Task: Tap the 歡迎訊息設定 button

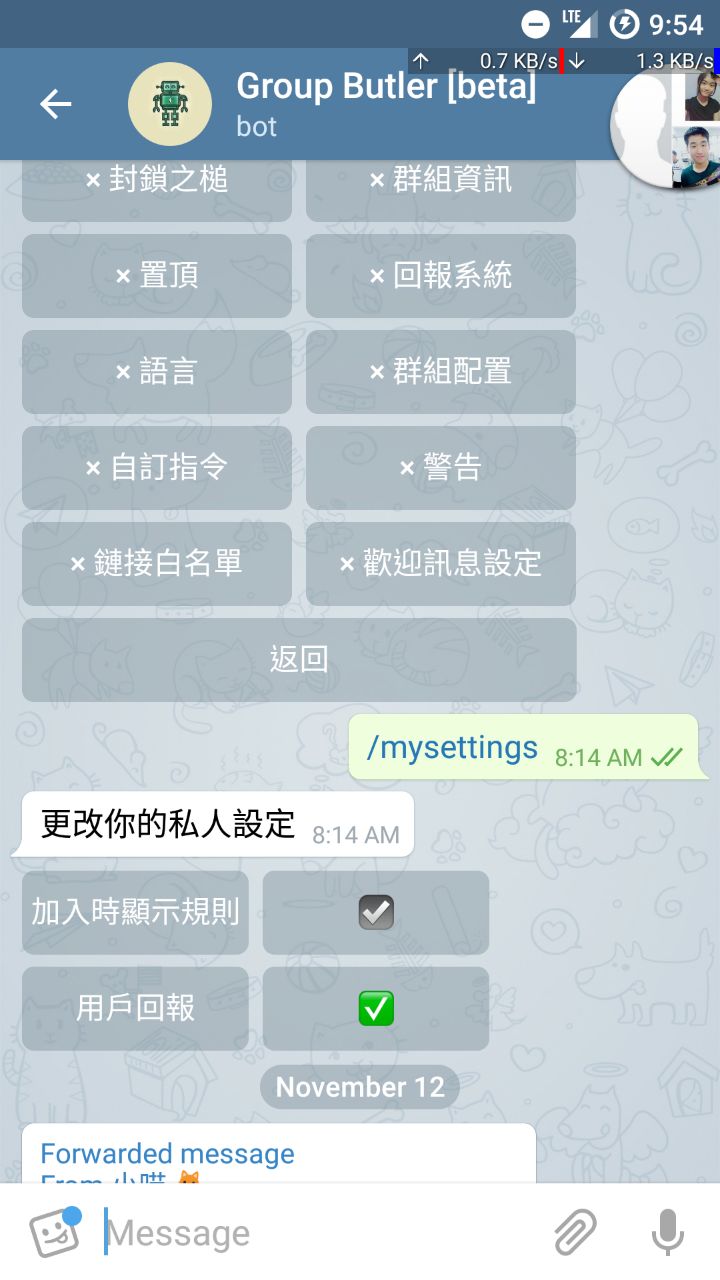Action: (441, 564)
